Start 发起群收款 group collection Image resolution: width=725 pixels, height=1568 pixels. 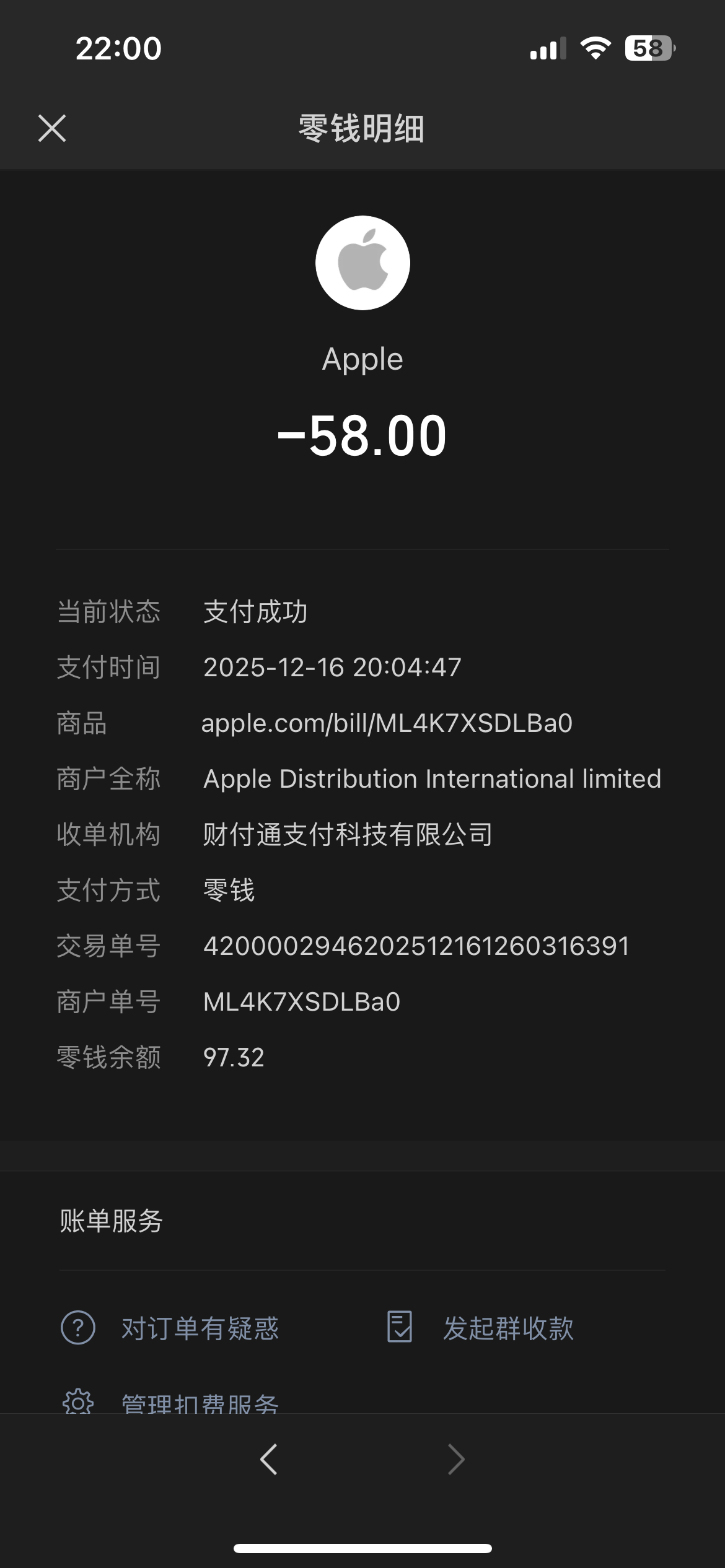click(480, 1328)
